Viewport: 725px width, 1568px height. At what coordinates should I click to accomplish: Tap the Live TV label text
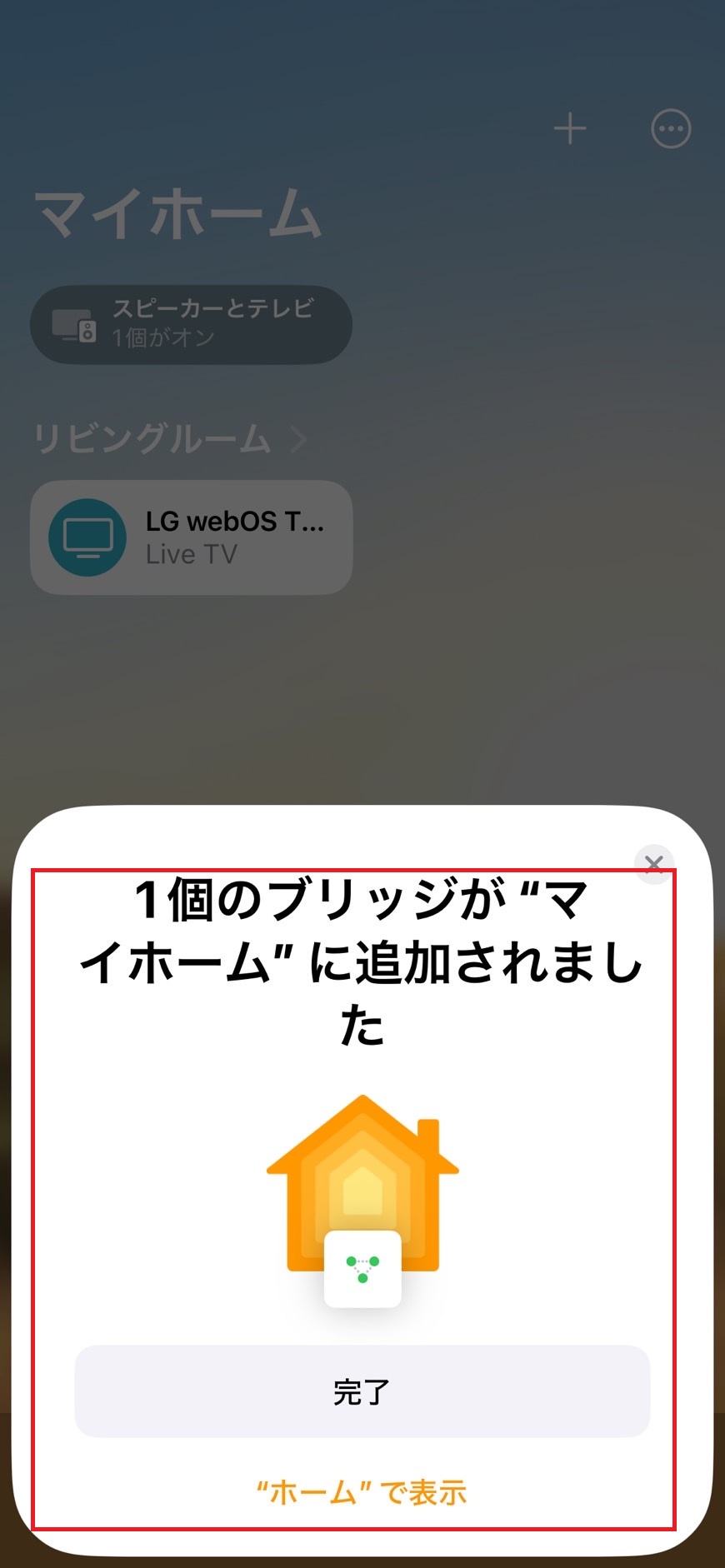tap(192, 553)
